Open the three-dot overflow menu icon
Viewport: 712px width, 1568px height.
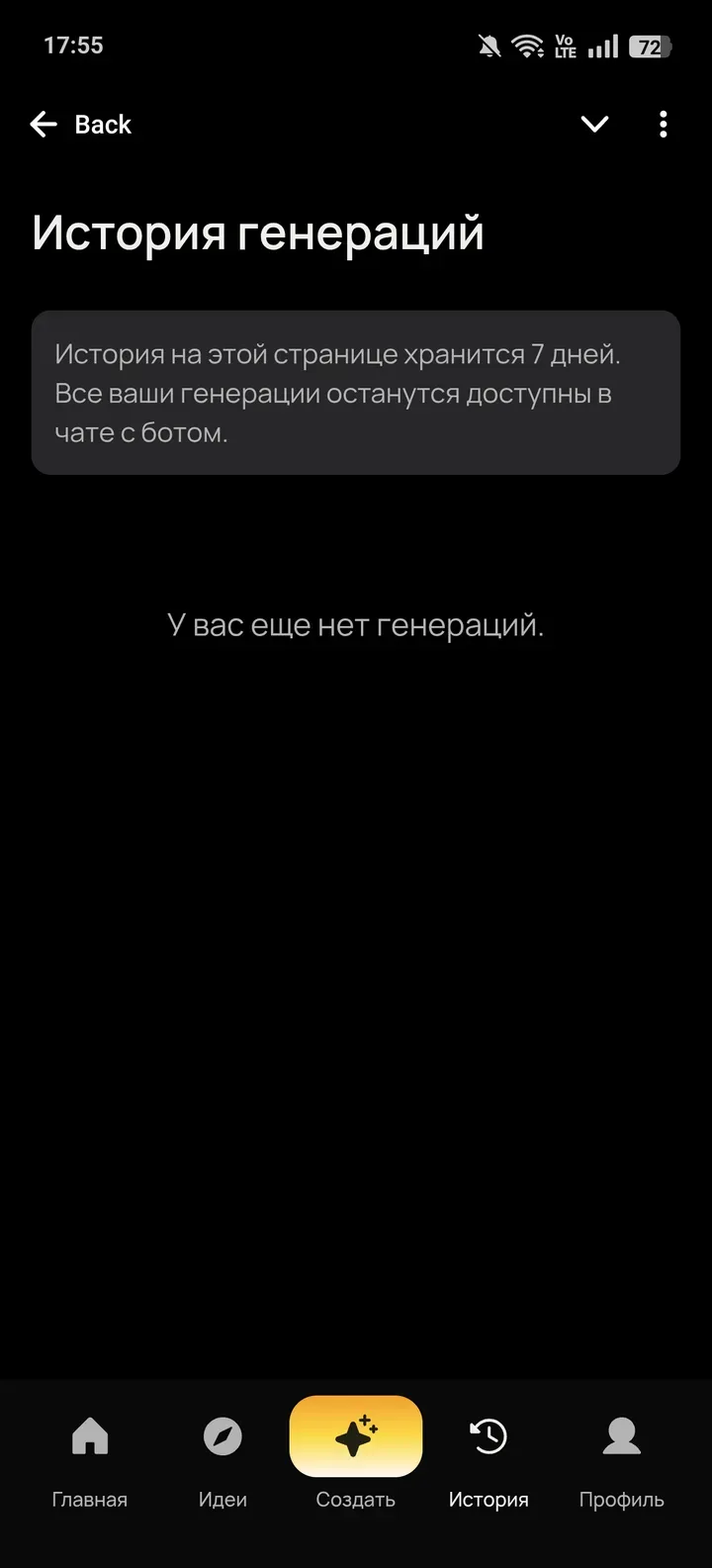coord(663,124)
